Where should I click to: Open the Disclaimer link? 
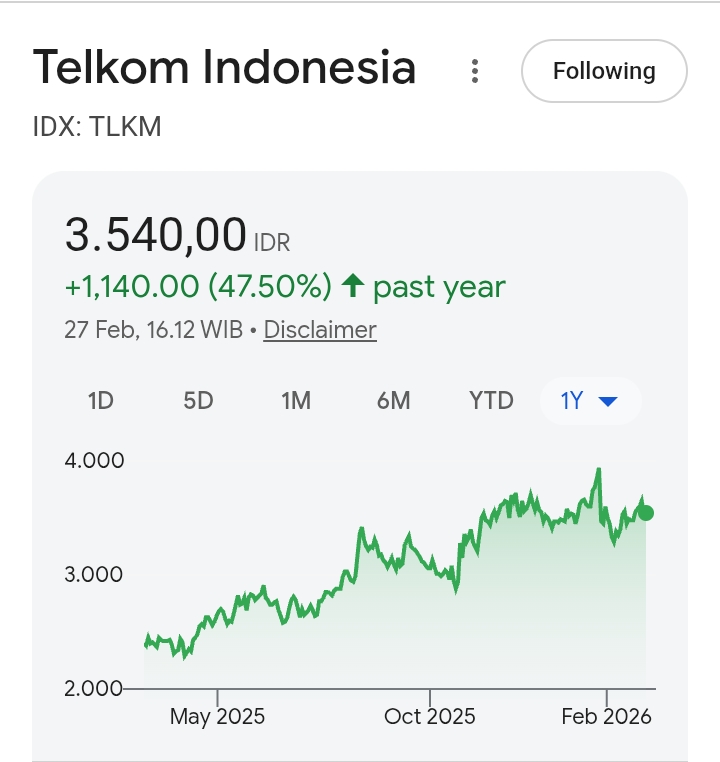tap(320, 330)
